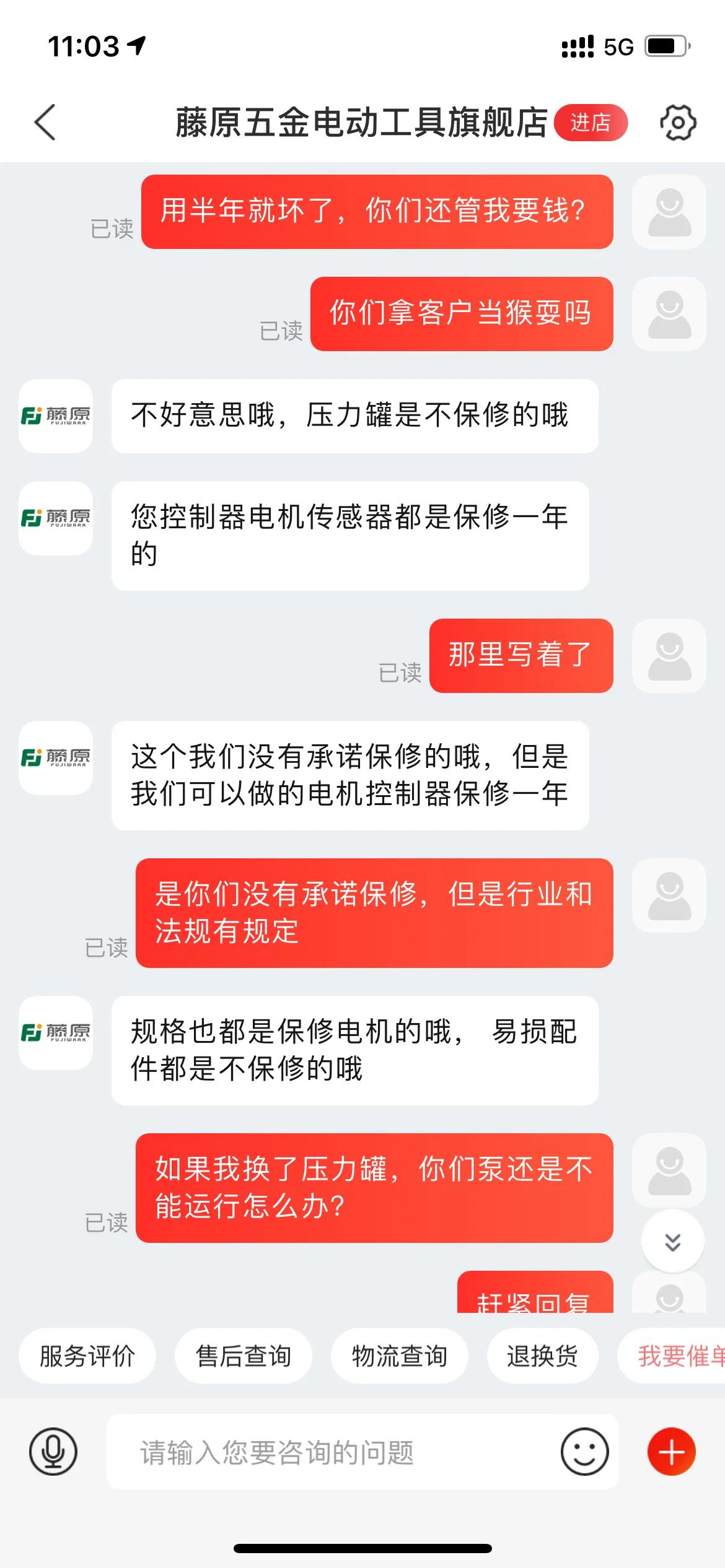Image resolution: width=725 pixels, height=1568 pixels.
Task: Switch to 售后查询 quick menu
Action: click(x=243, y=1355)
